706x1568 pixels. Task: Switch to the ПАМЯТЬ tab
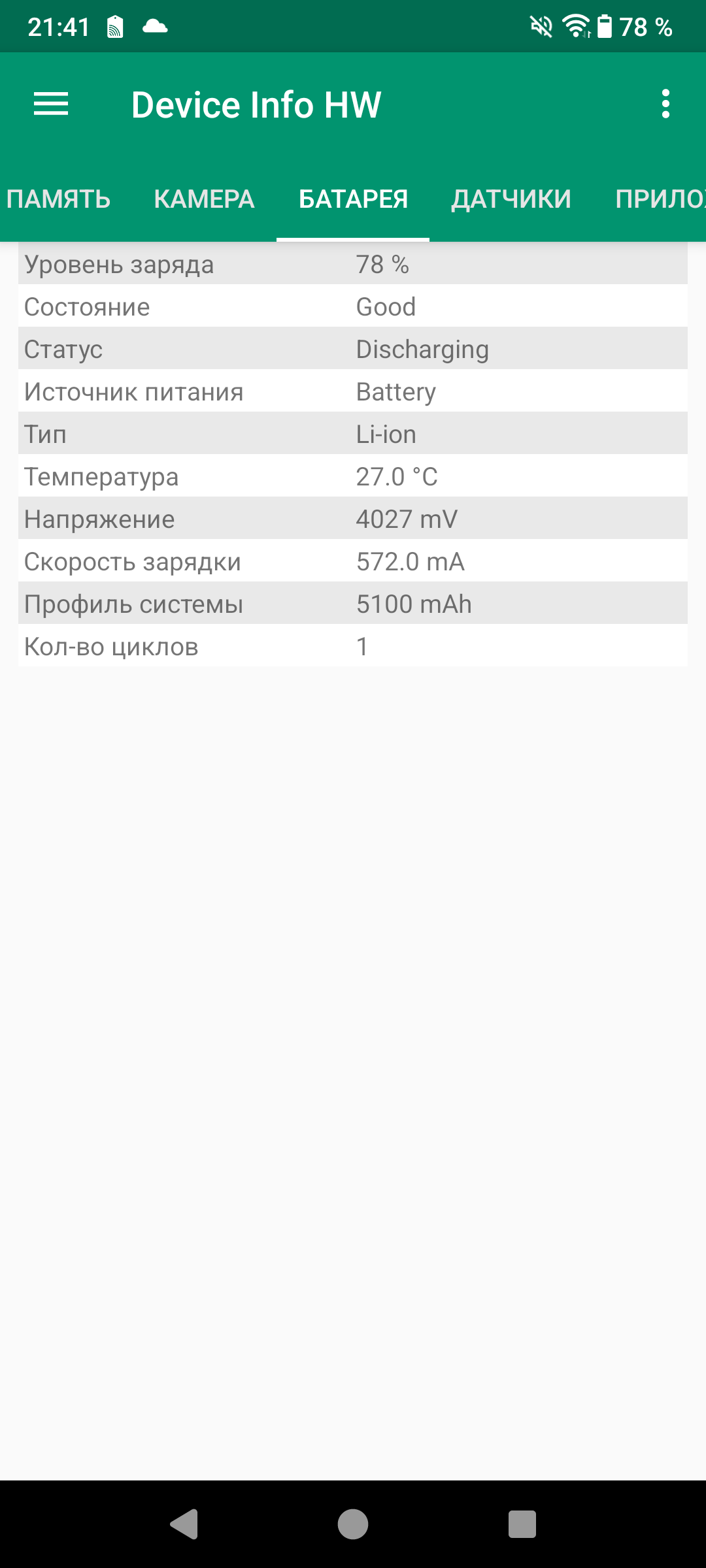(x=59, y=199)
